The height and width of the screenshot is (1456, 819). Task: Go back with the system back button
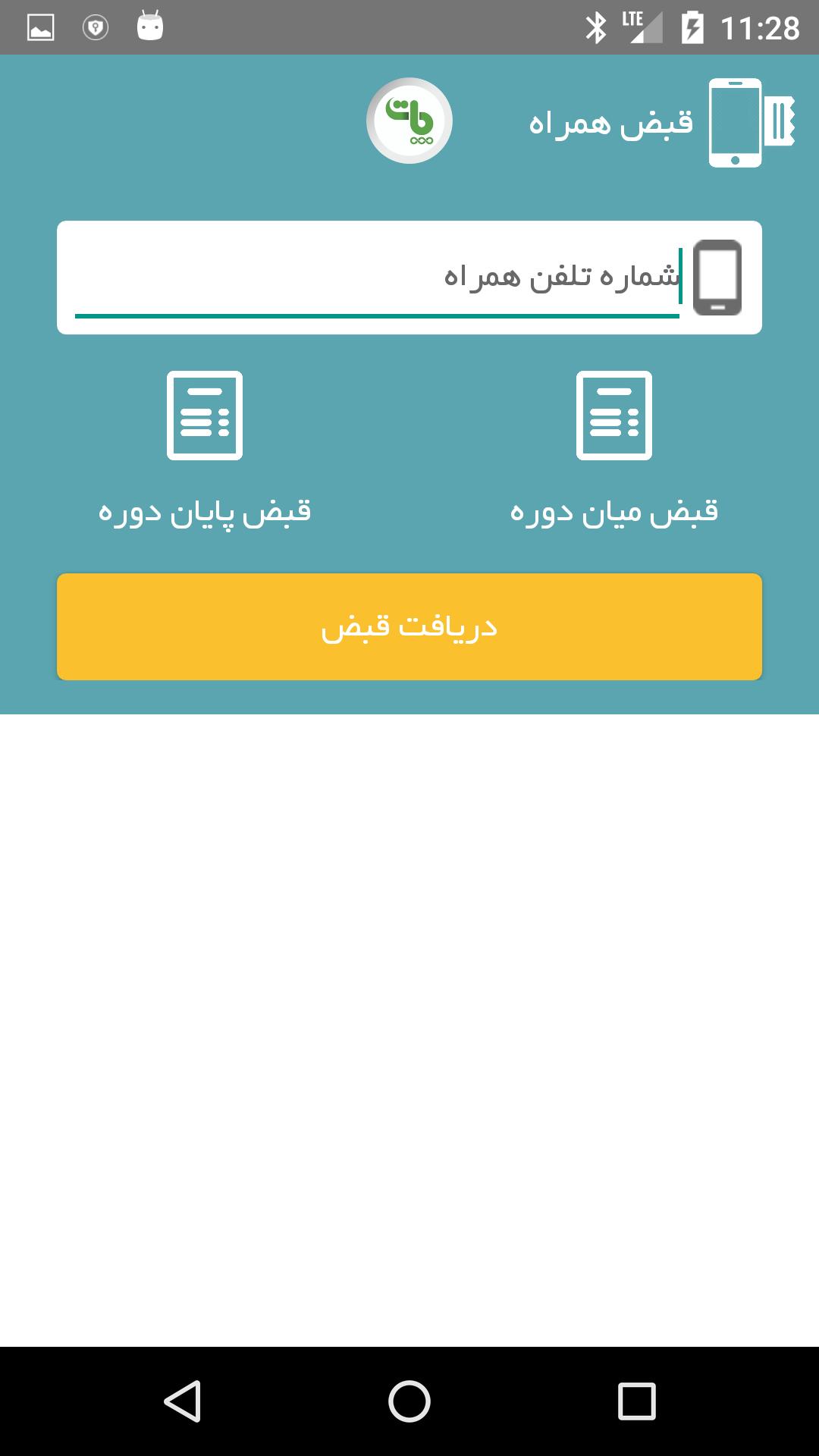coord(182,1401)
